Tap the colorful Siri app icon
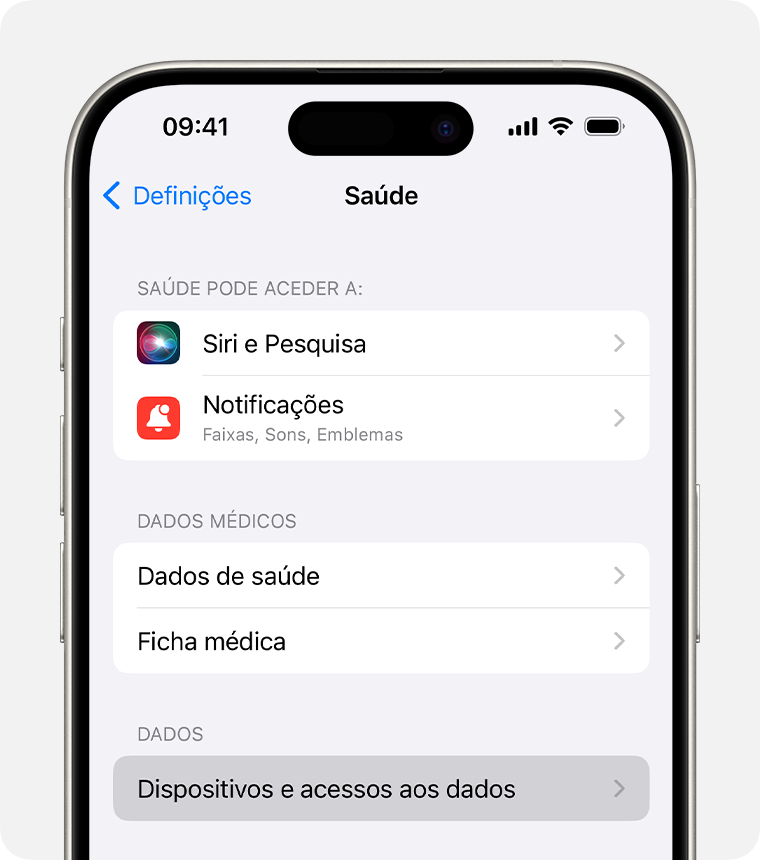Screen dimensions: 760x860 pyautogui.click(x=158, y=343)
